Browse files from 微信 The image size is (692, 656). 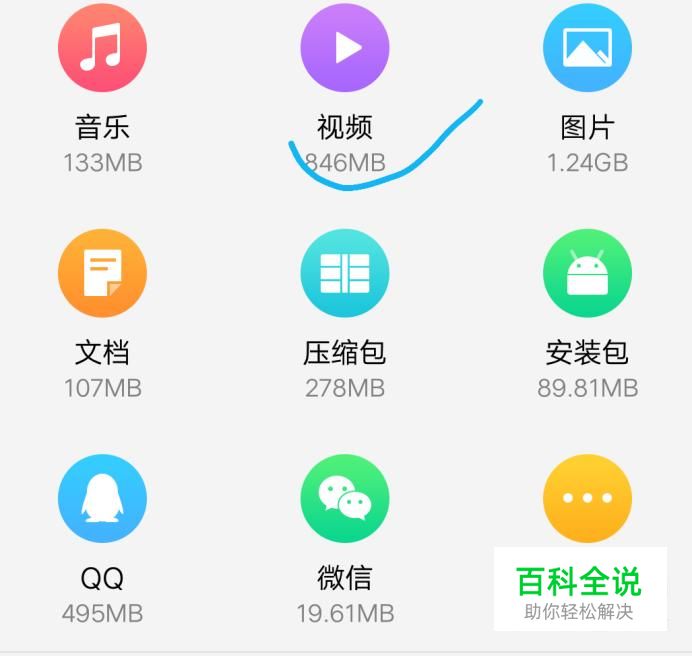[x=345, y=498]
